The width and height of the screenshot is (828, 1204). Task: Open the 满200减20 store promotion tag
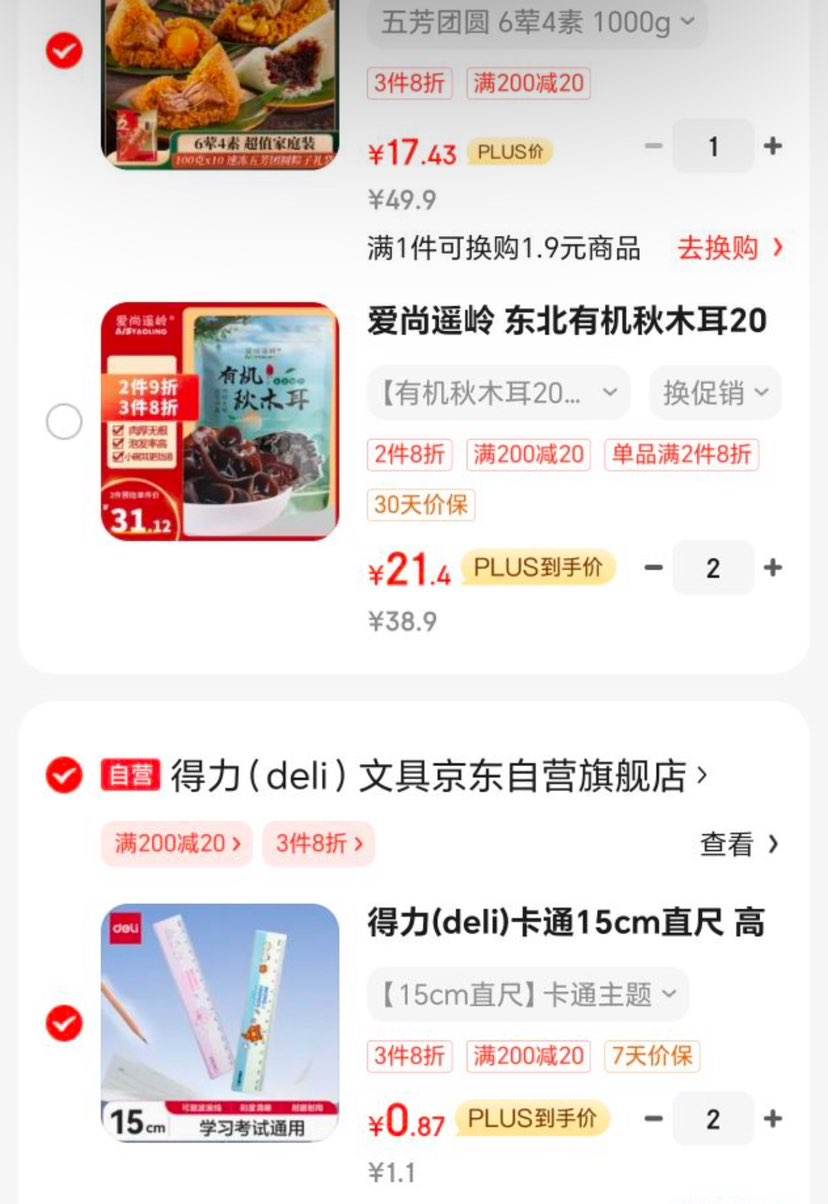(x=176, y=844)
